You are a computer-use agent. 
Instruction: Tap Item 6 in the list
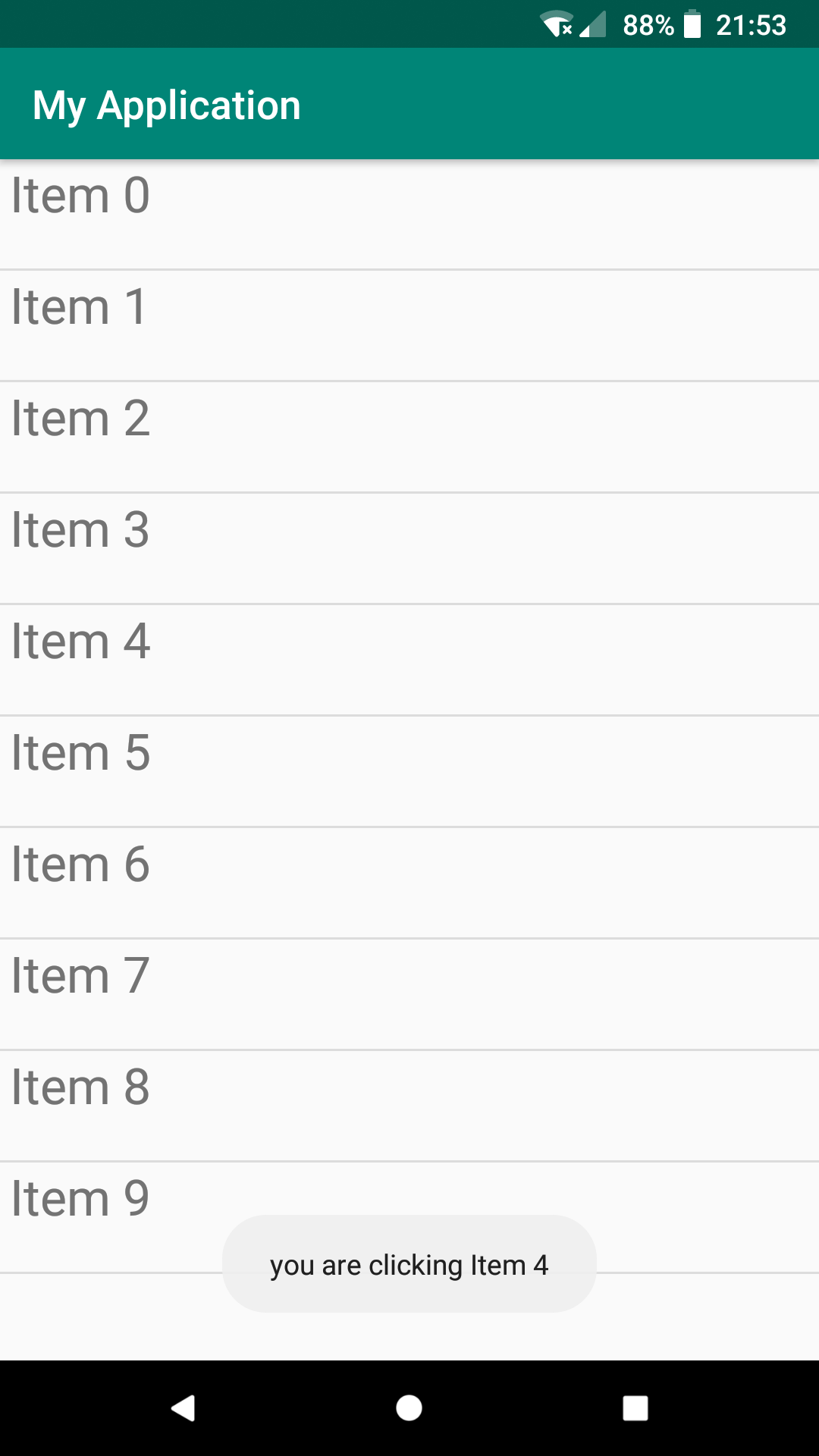409,882
